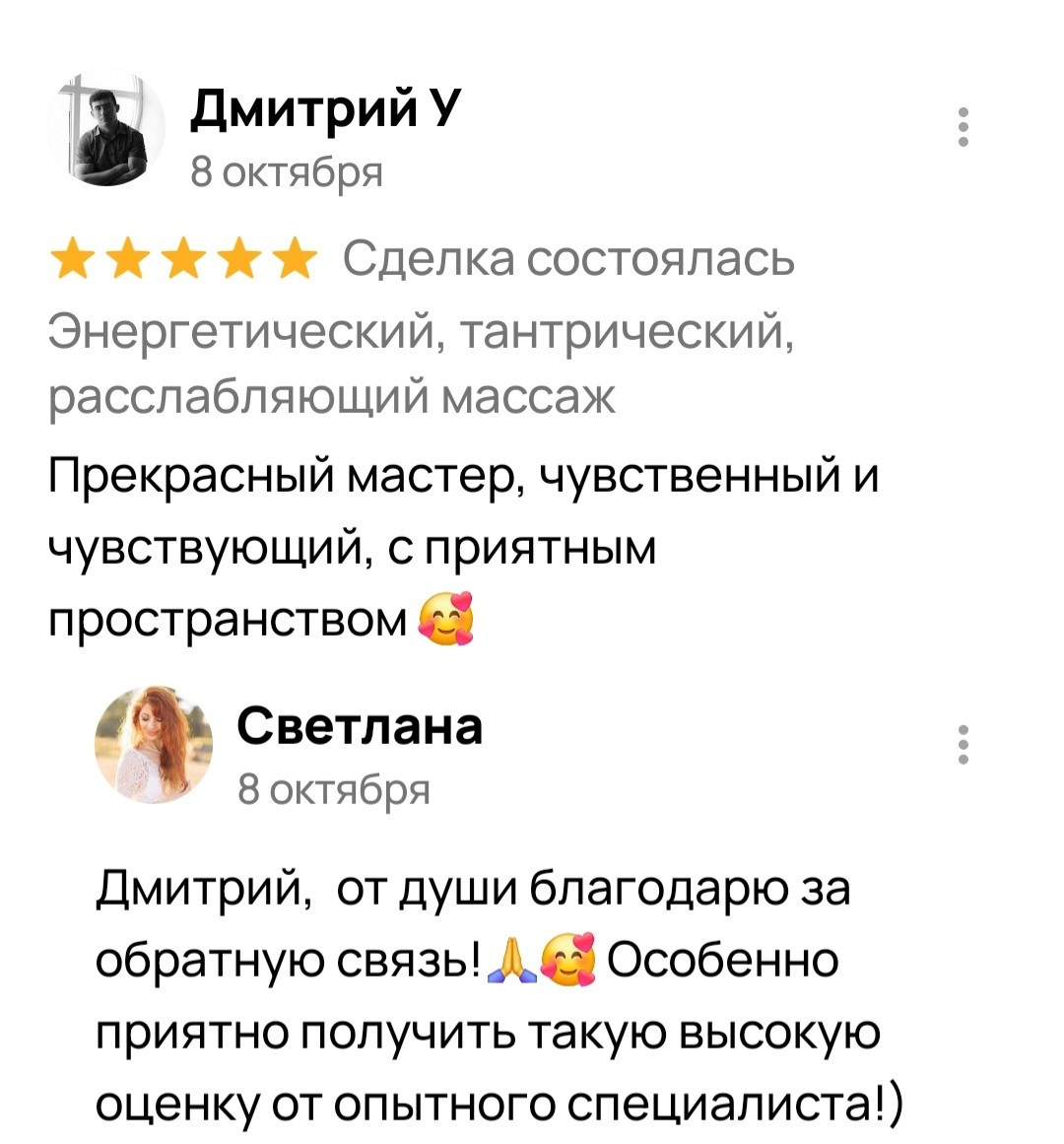Viewport: 1064px width, 1144px height.
Task: Open overflow menu on Светлана's reply
Action: (964, 745)
